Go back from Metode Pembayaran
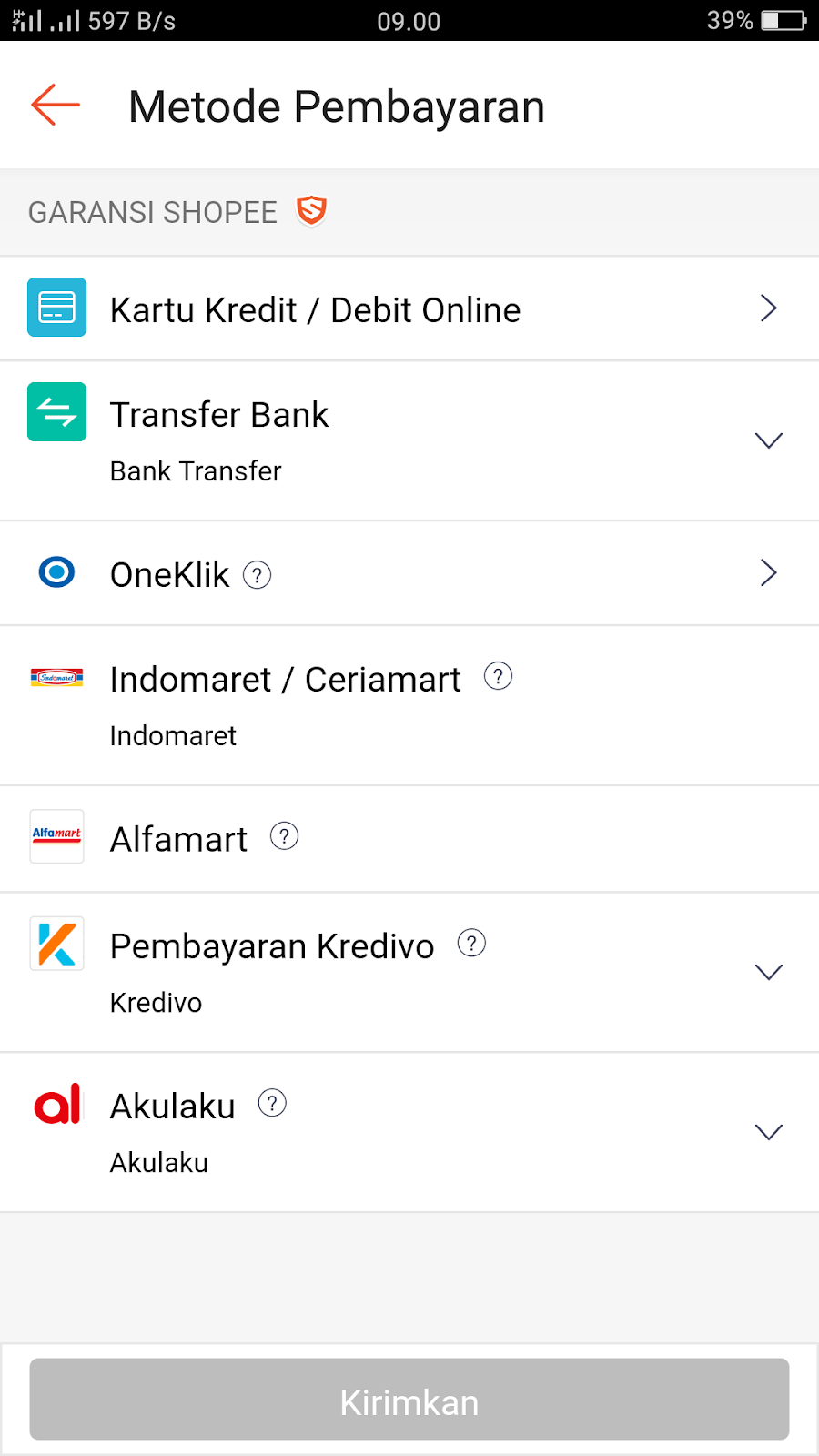Screen dimensions: 819x1456 pos(56,106)
